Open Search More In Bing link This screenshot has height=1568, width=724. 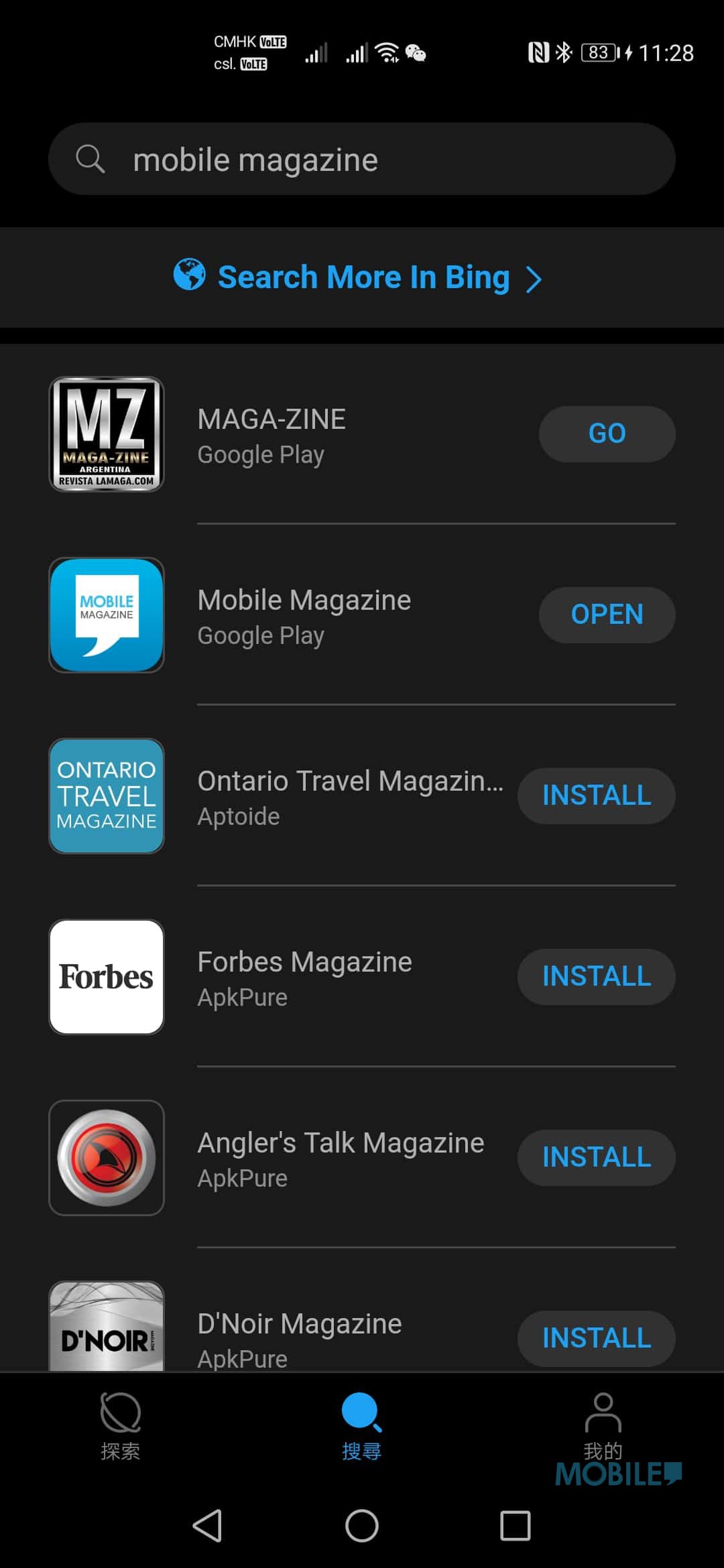tap(358, 277)
